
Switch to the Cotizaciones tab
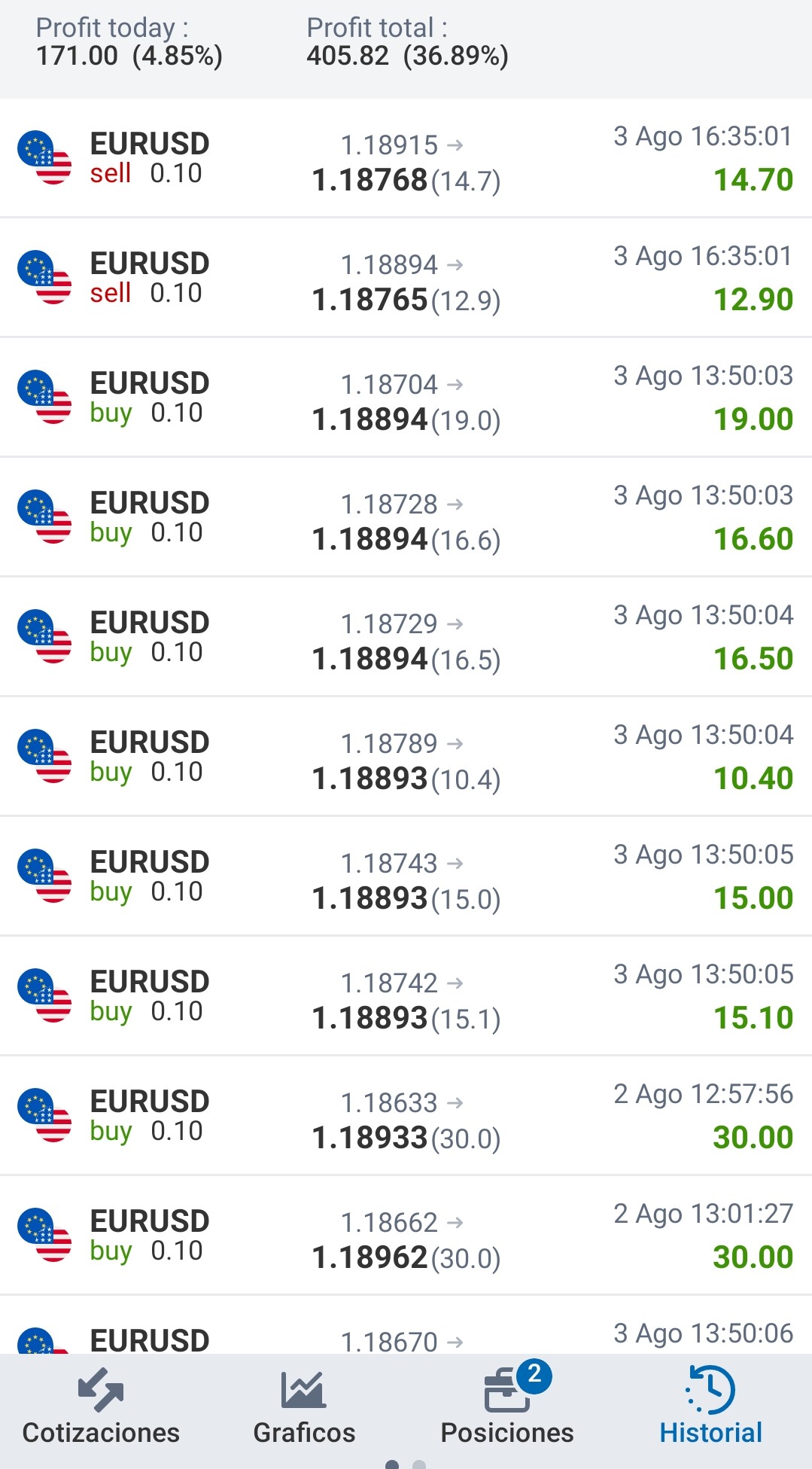point(101,1408)
